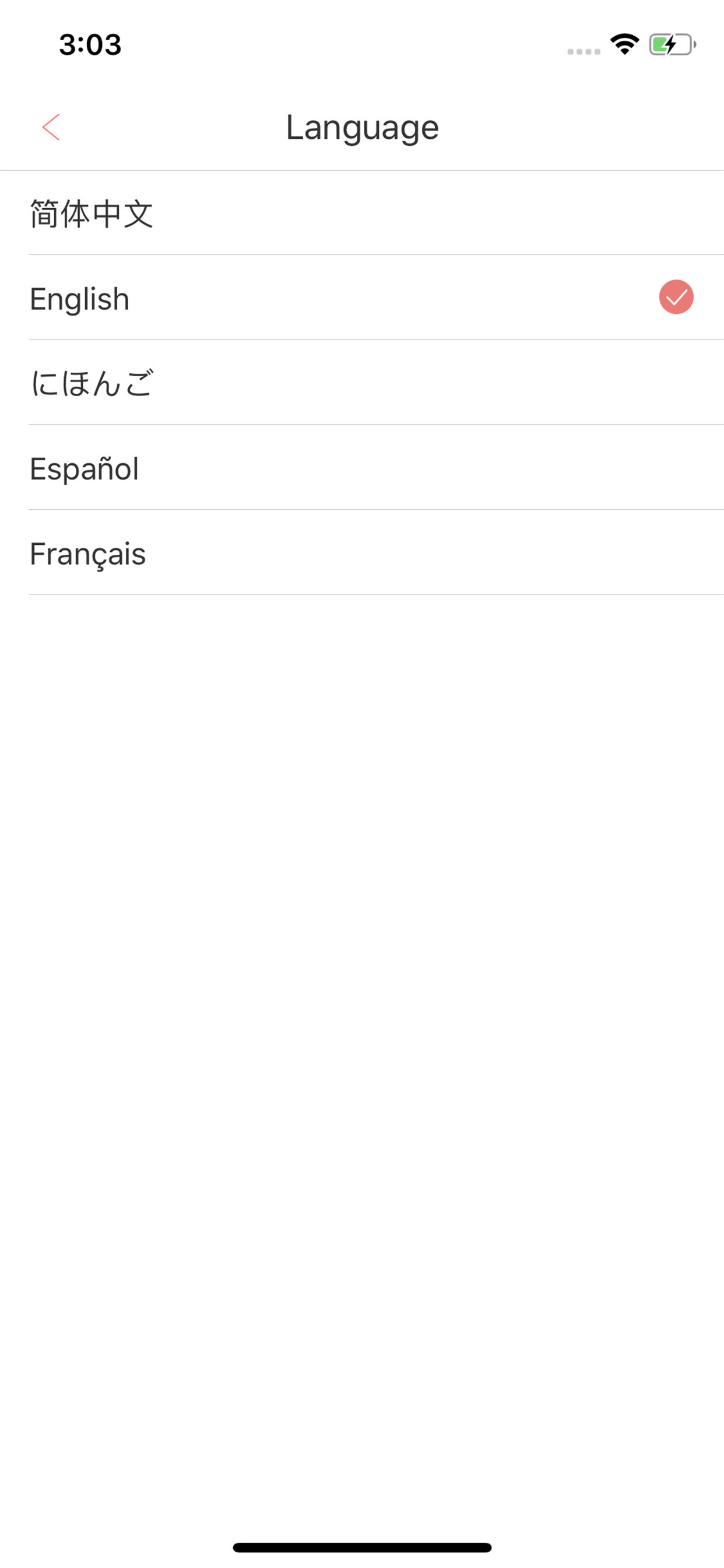This screenshot has width=724, height=1568.
Task: Go back using the red arrow
Action: pos(51,127)
